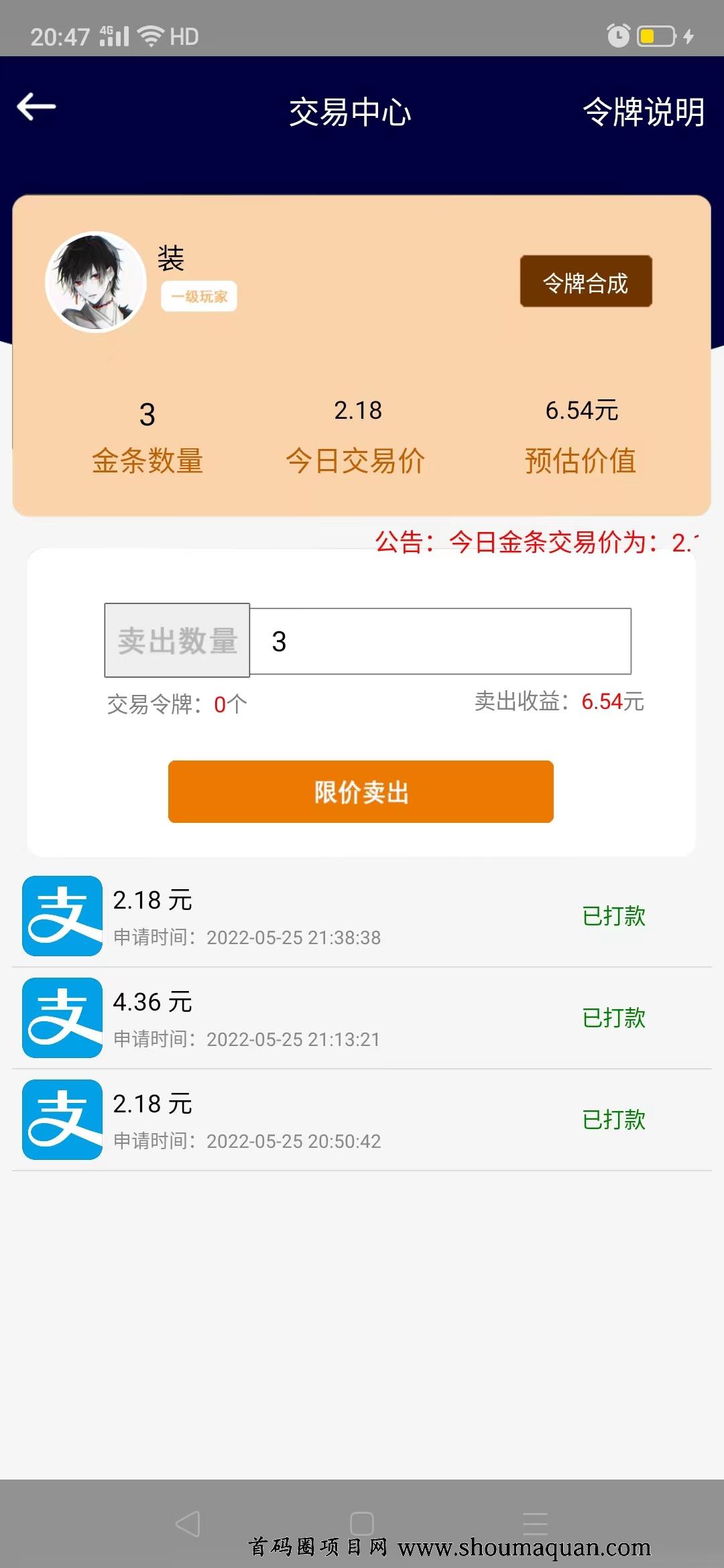Go back using the top-left arrow
The height and width of the screenshot is (1568, 724).
point(36,107)
